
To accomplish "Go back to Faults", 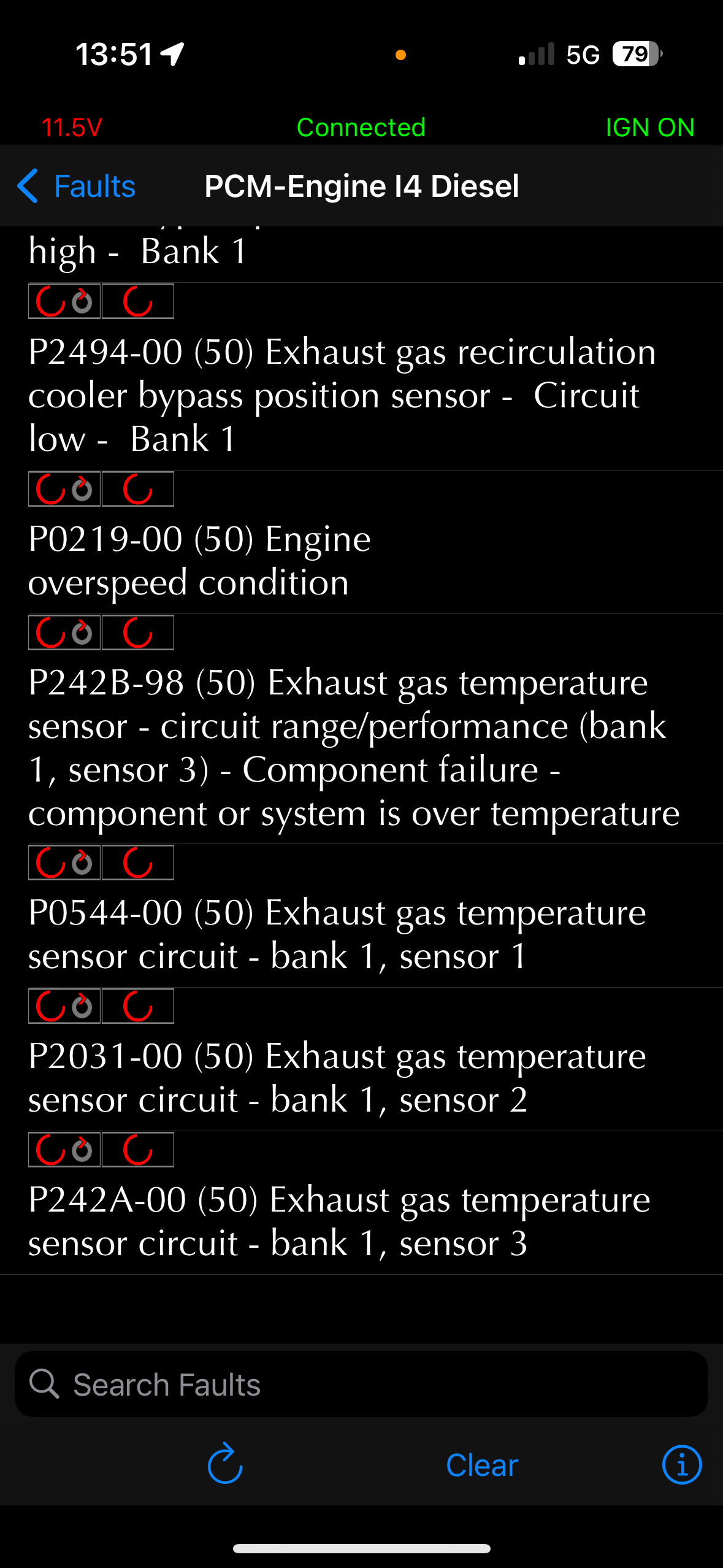I will pyautogui.click(x=77, y=186).
